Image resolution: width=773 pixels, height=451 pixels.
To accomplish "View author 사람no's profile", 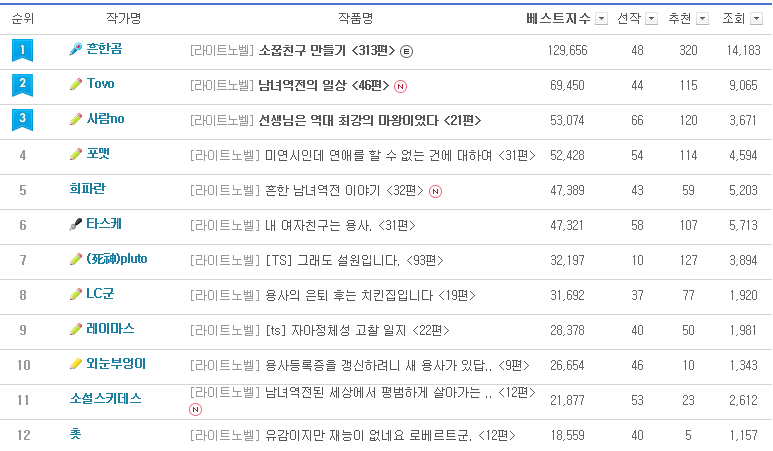I will (x=105, y=119).
